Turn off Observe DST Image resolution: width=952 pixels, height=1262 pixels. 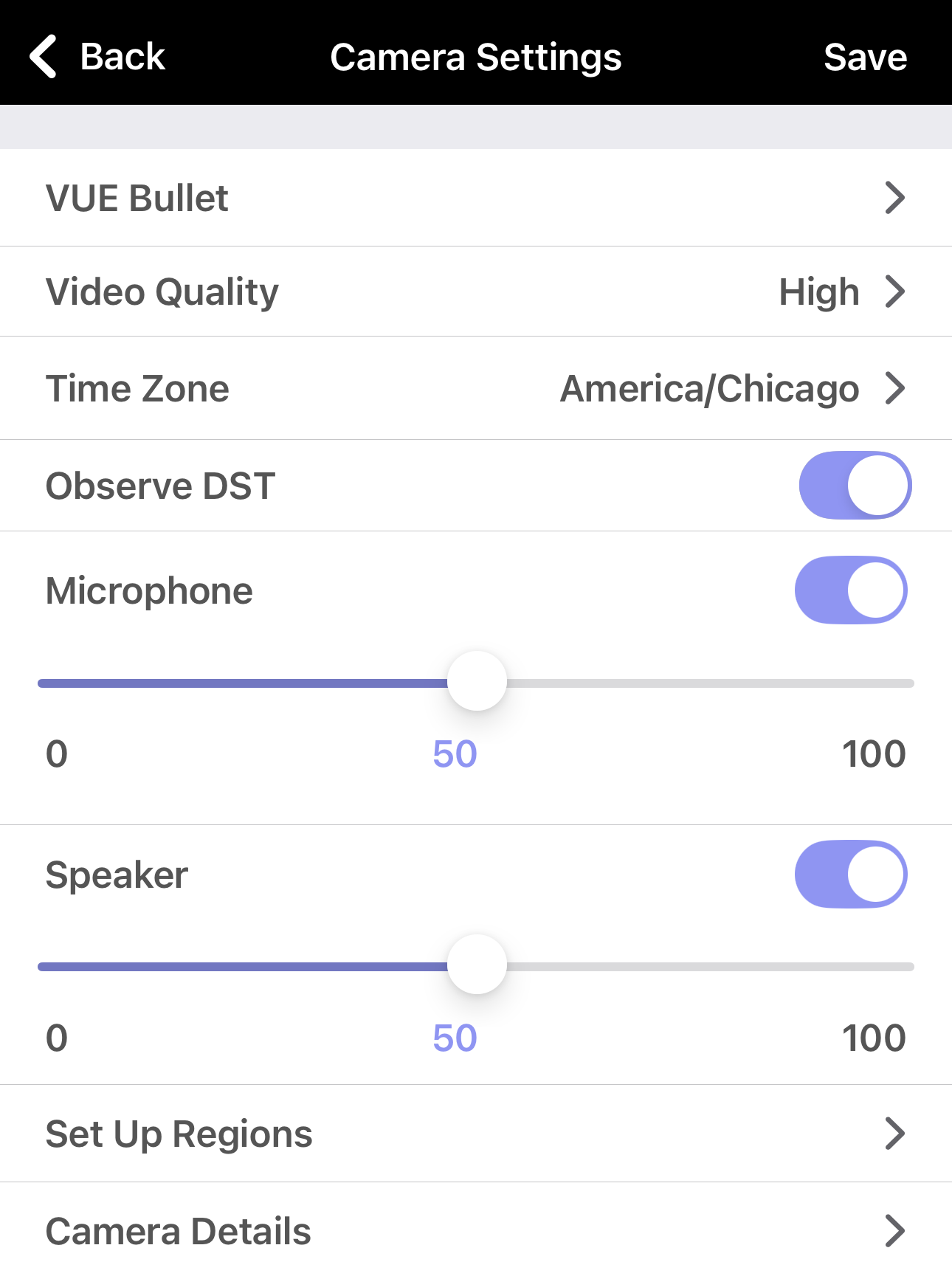pos(855,486)
